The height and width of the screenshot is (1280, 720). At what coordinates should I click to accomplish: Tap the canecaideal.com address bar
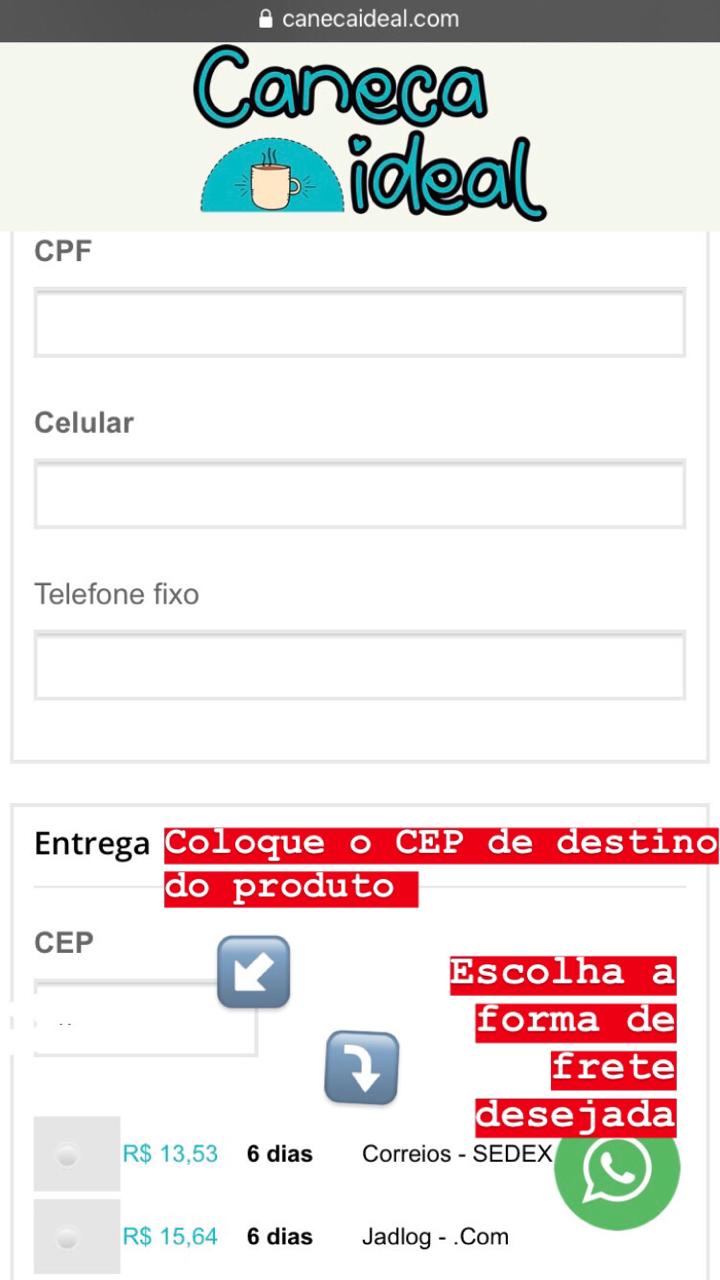(x=359, y=19)
